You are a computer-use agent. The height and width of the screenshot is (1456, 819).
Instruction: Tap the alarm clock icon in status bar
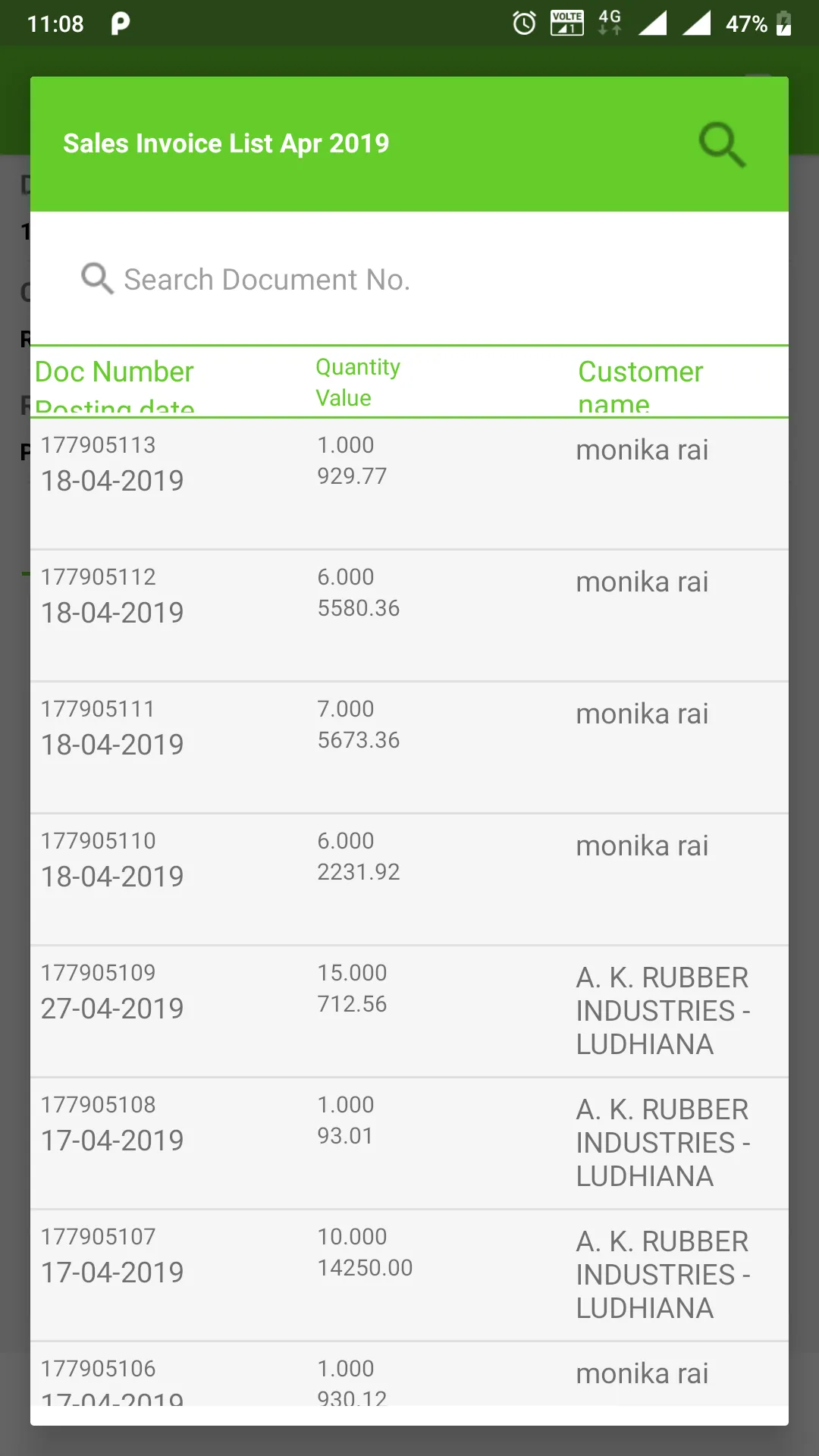click(x=523, y=23)
